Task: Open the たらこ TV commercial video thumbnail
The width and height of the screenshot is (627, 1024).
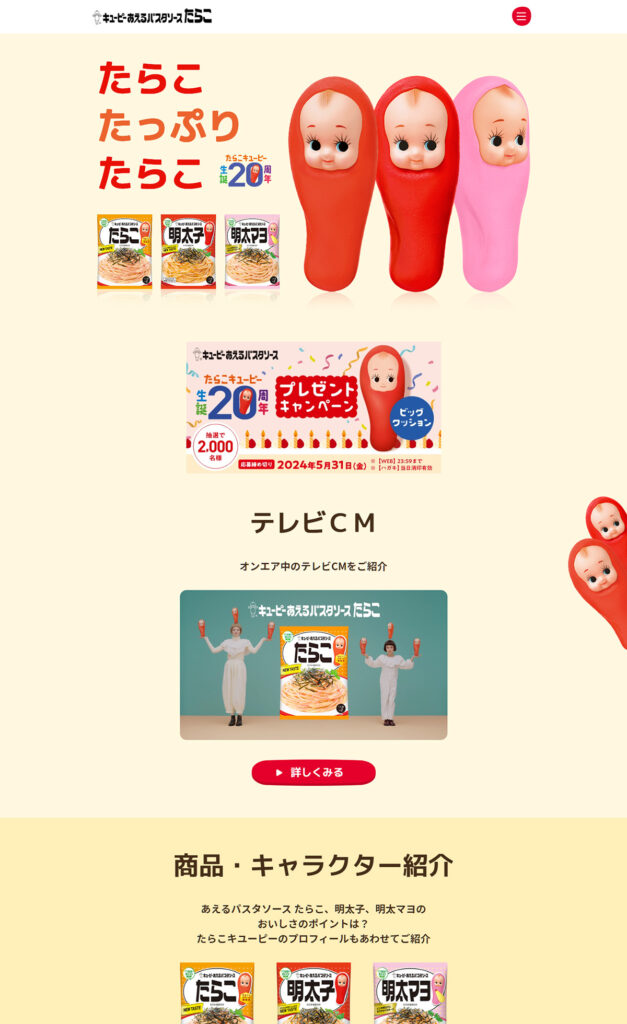Action: [313, 664]
